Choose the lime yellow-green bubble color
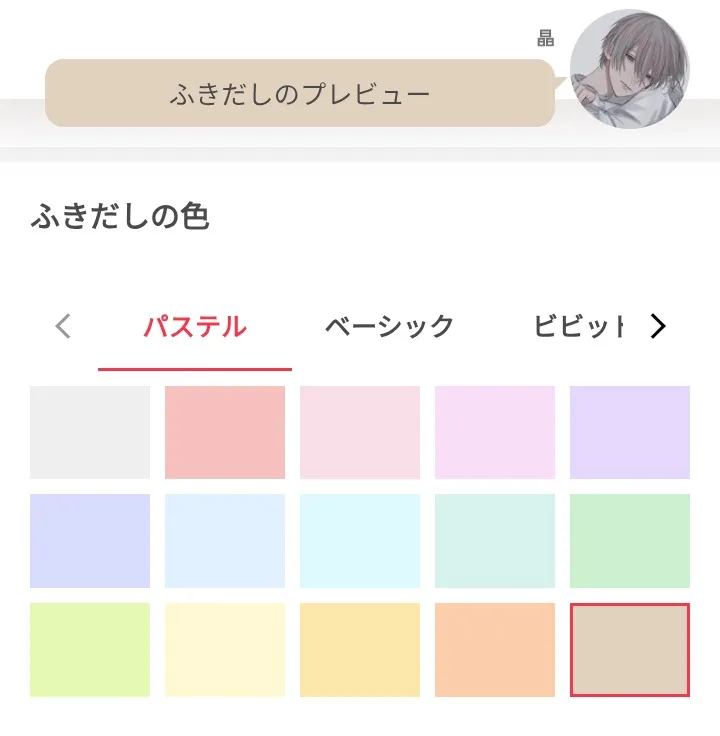 tap(90, 649)
